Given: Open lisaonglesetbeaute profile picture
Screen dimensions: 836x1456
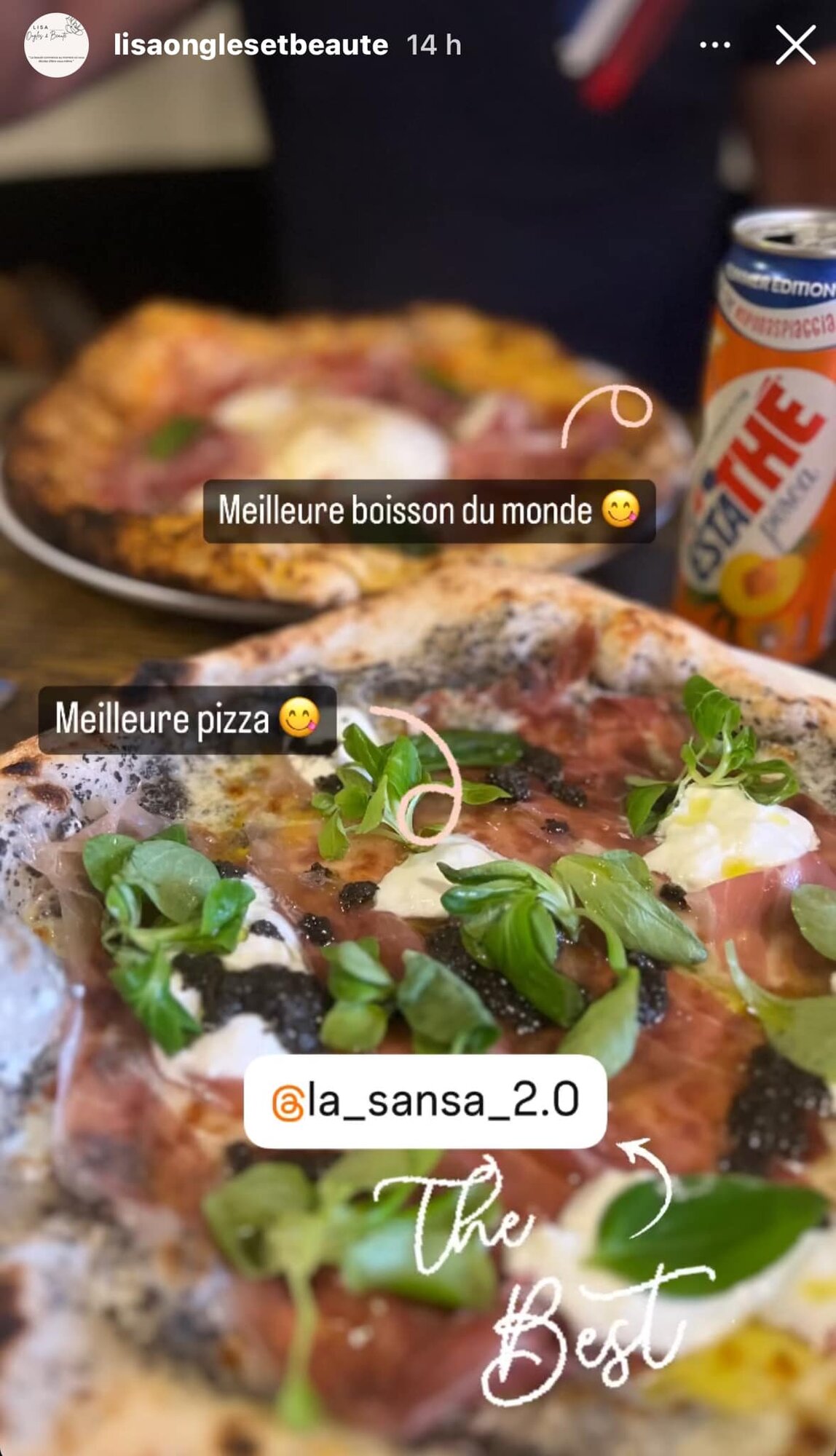Looking at the screenshot, I should [56, 45].
